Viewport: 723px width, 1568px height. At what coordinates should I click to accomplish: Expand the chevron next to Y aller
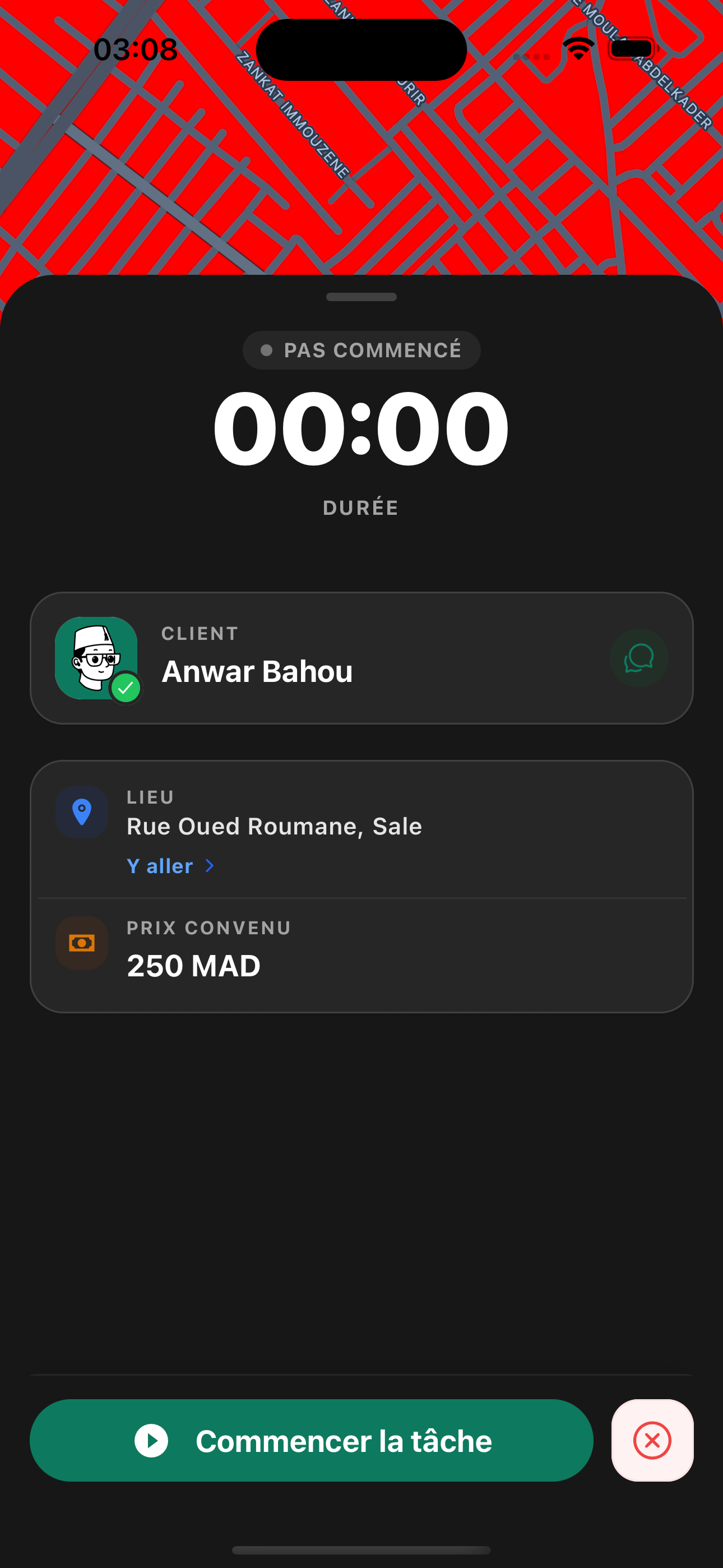click(210, 865)
